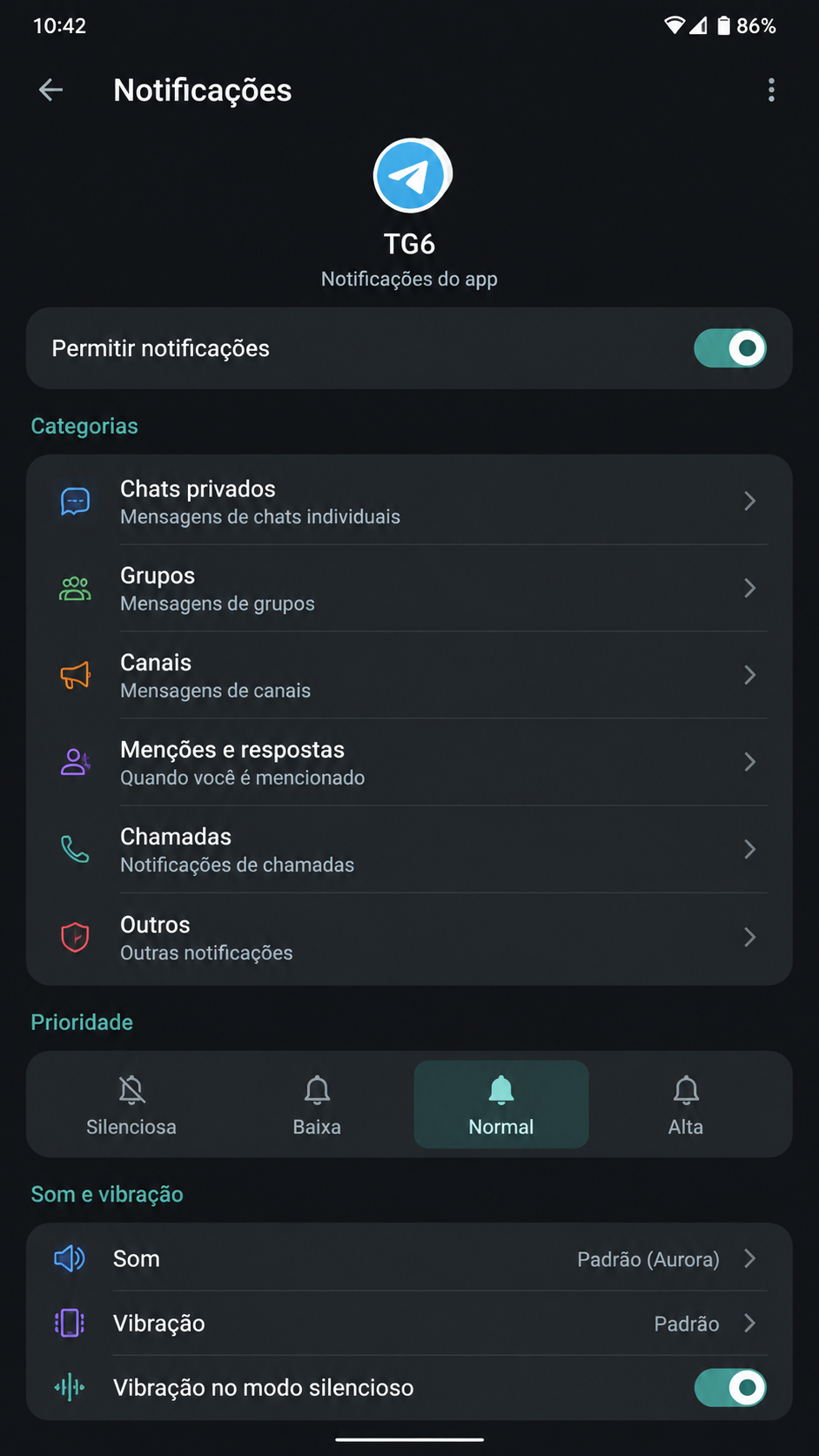Select Baixa priority
Viewport: 819px width, 1456px height.
[x=317, y=1104]
